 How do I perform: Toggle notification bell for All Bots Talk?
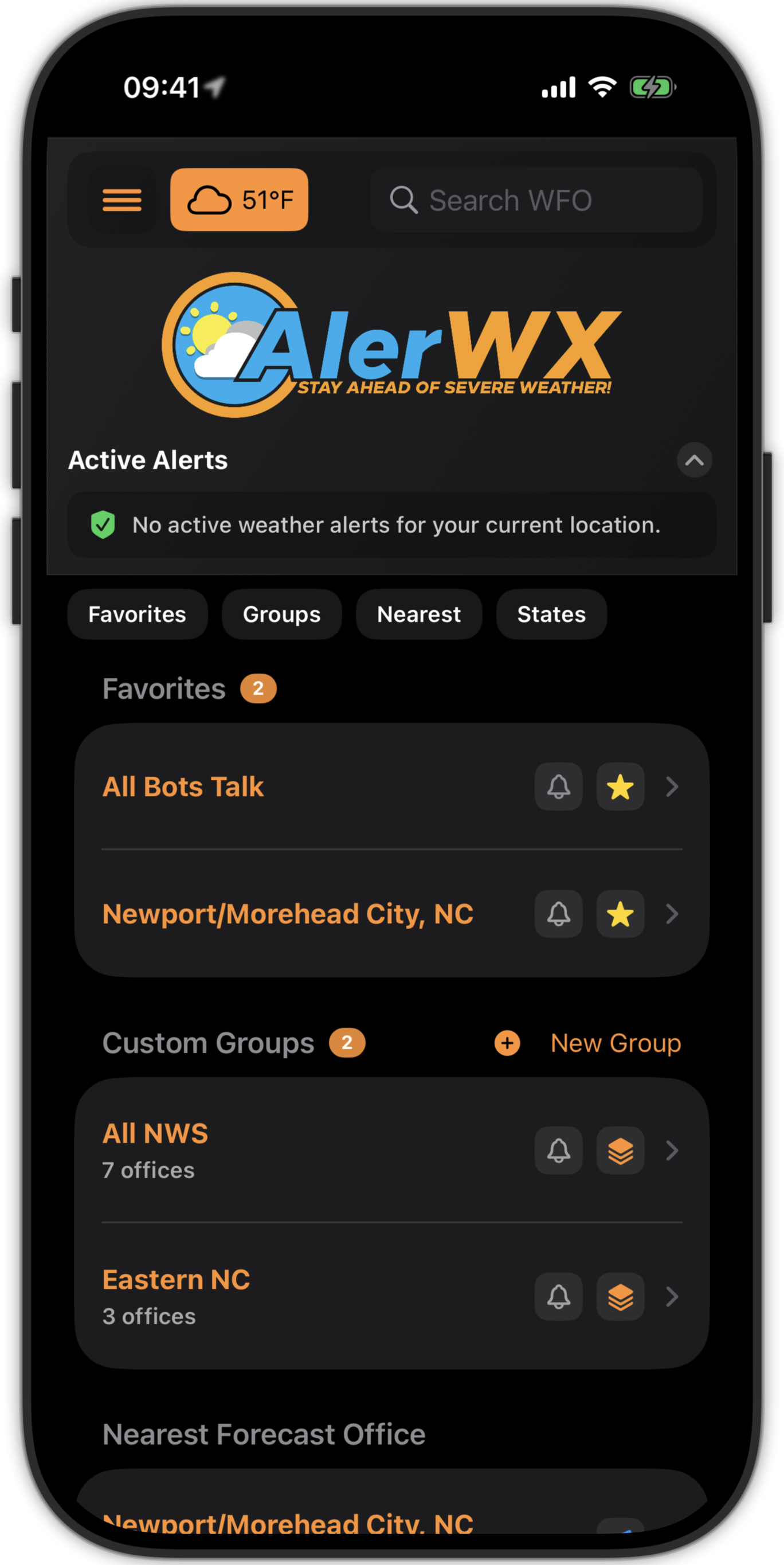(558, 787)
